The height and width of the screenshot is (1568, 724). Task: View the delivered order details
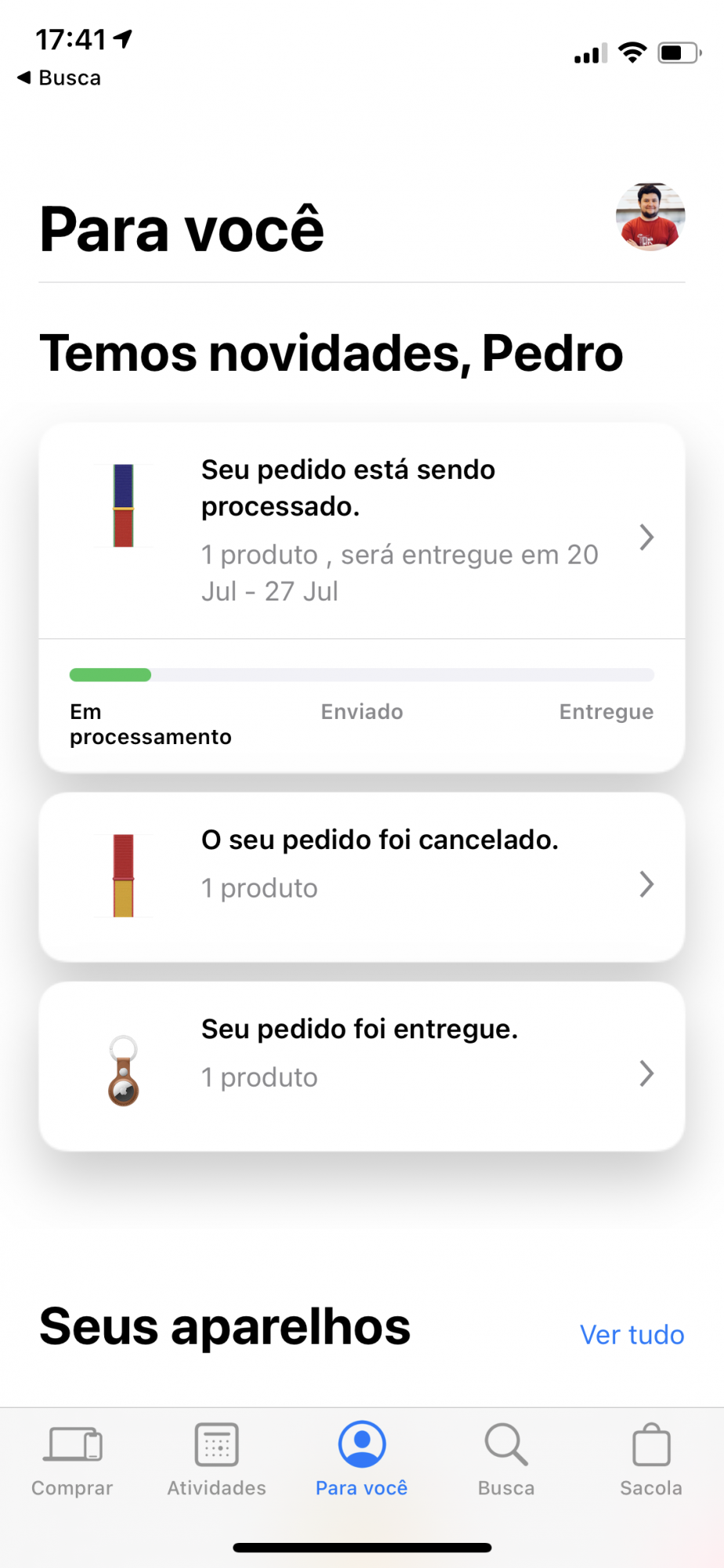(362, 1066)
